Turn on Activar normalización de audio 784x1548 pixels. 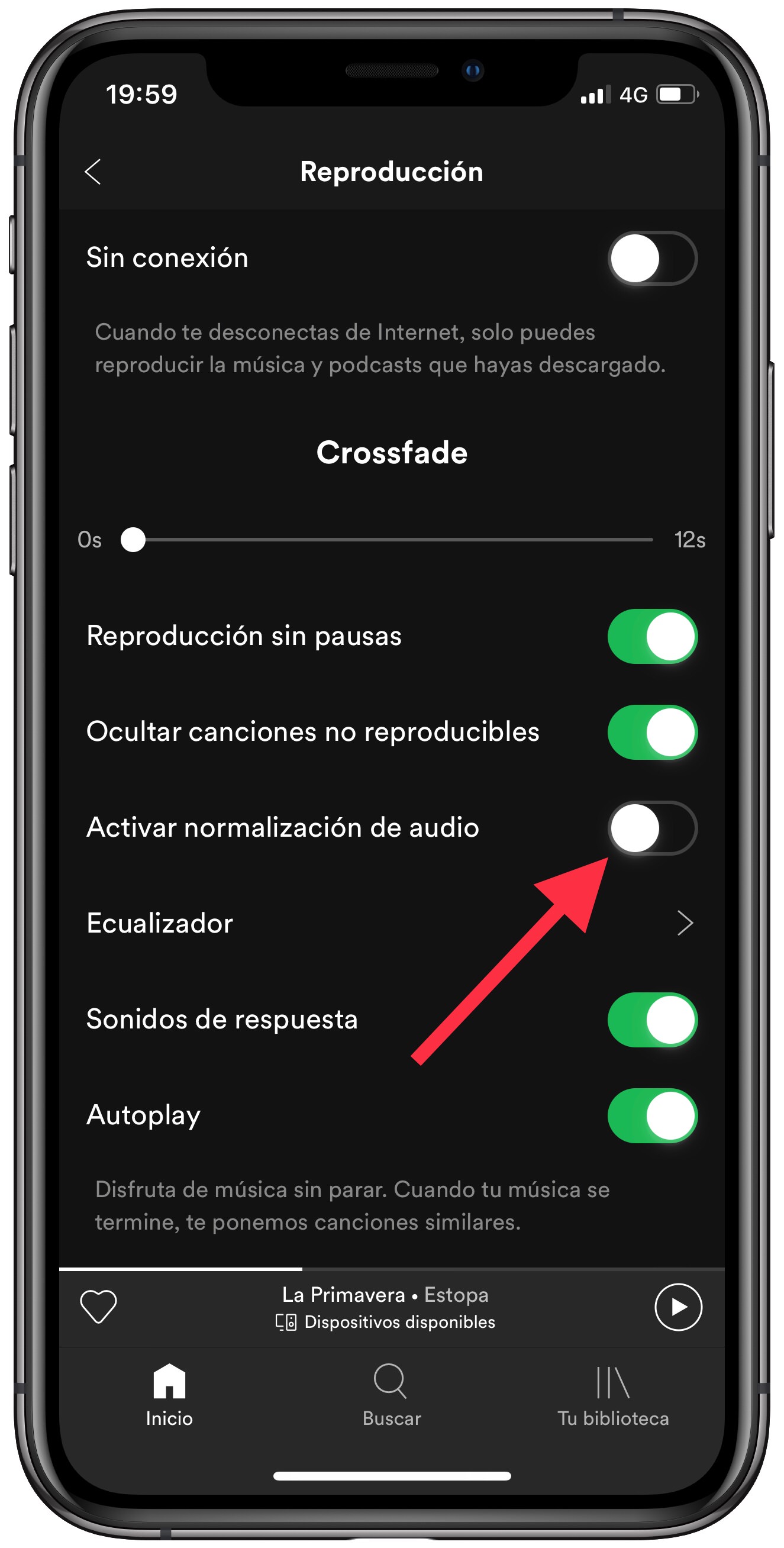click(x=652, y=828)
